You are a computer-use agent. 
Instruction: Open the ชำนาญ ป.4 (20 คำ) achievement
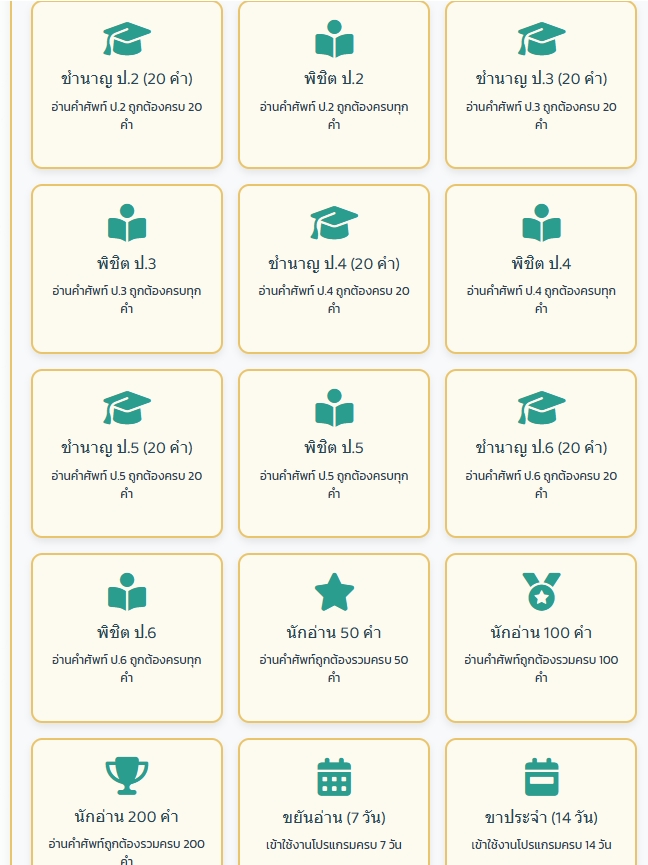tap(334, 269)
